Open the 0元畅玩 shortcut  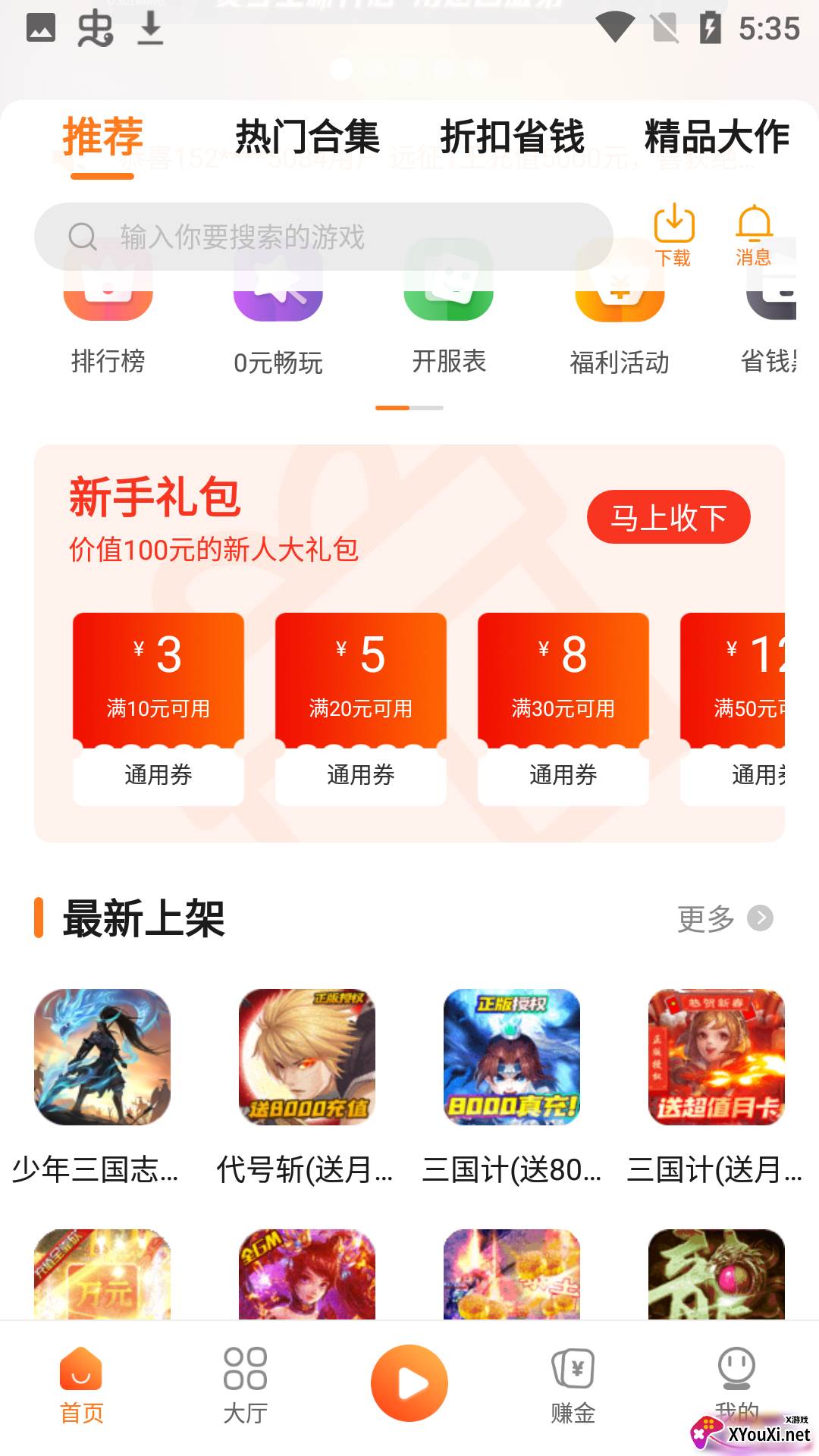point(278,318)
